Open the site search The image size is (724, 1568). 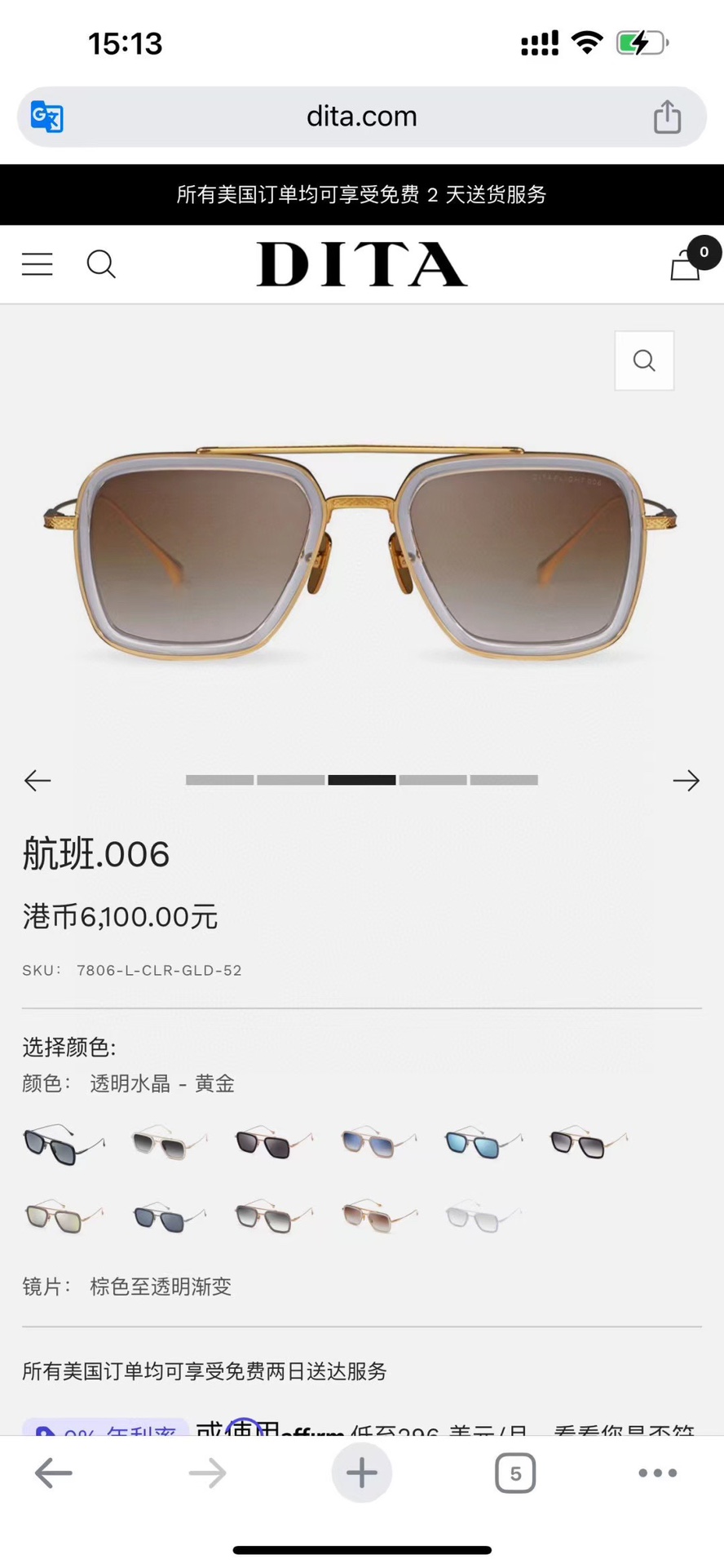coord(101,264)
